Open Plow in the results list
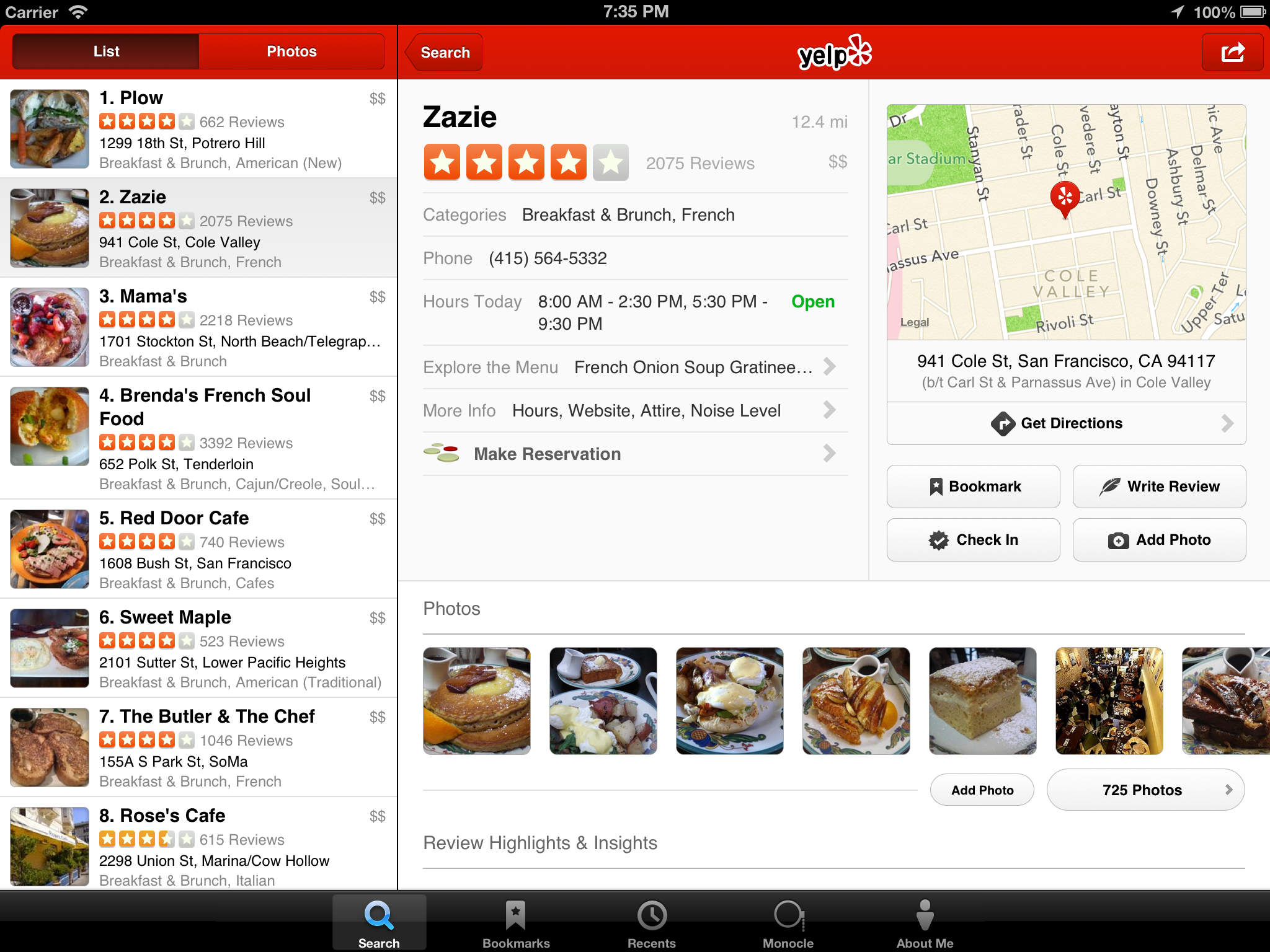The width and height of the screenshot is (1270, 952). click(x=198, y=129)
